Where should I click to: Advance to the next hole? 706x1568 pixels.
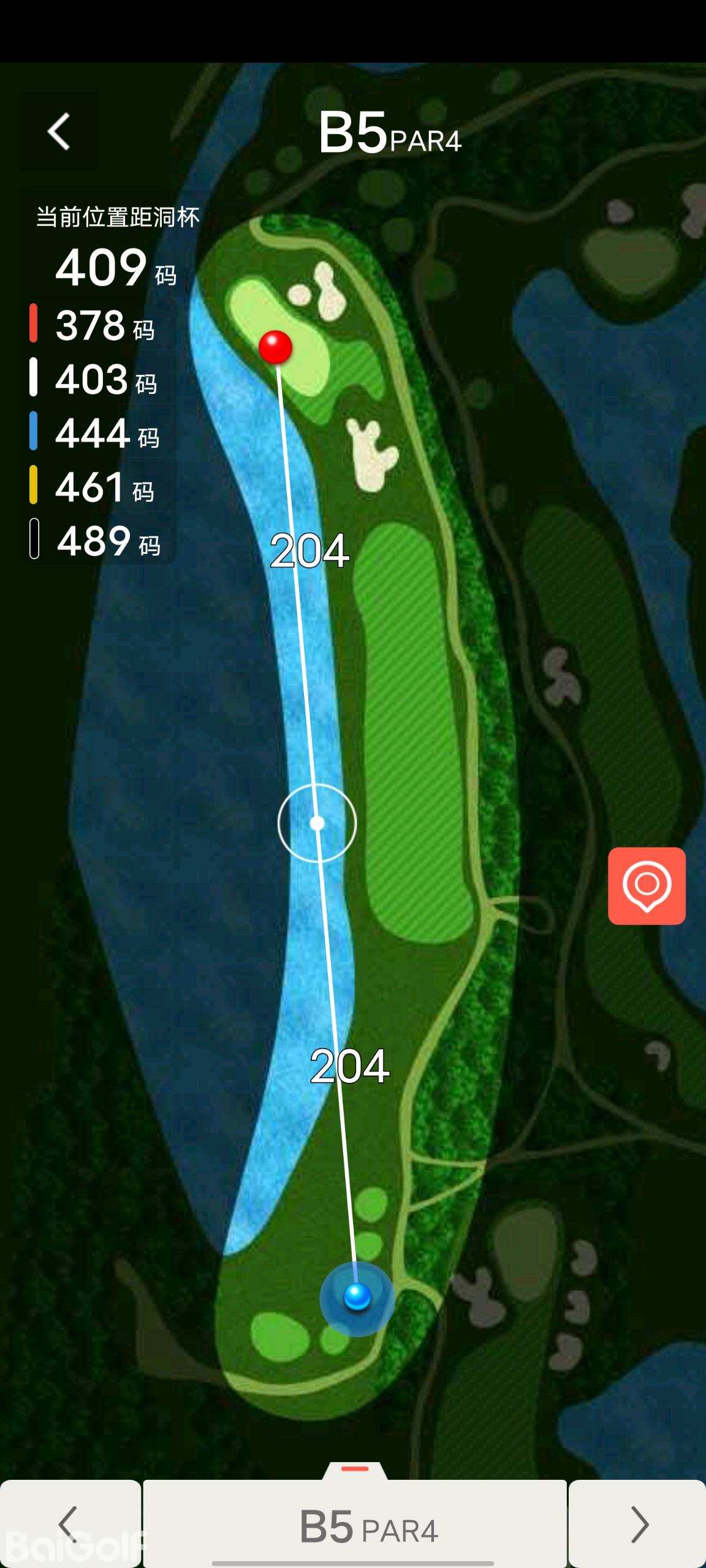[x=638, y=1523]
